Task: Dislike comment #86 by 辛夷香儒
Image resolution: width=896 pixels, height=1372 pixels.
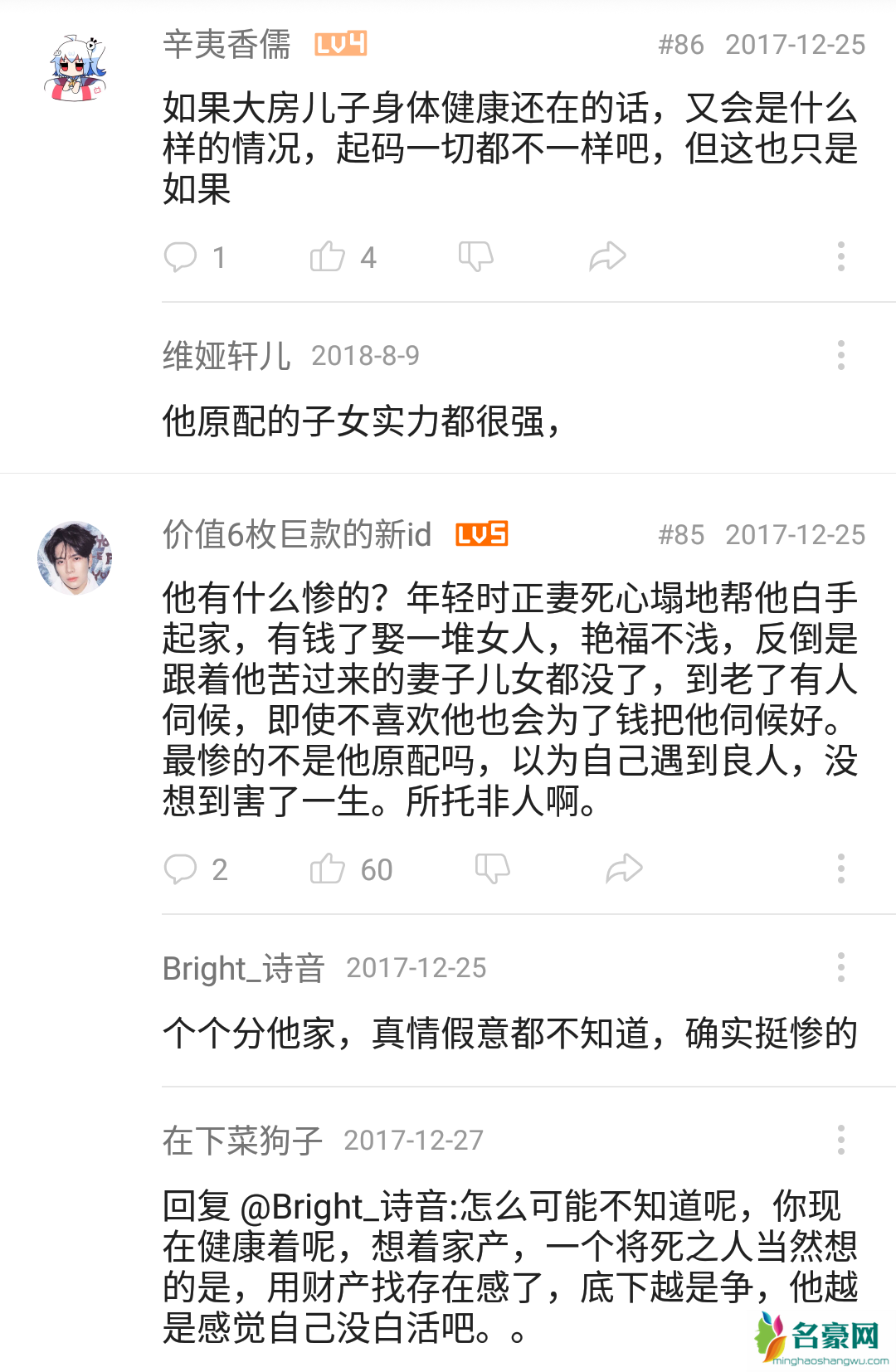Action: coord(476,257)
